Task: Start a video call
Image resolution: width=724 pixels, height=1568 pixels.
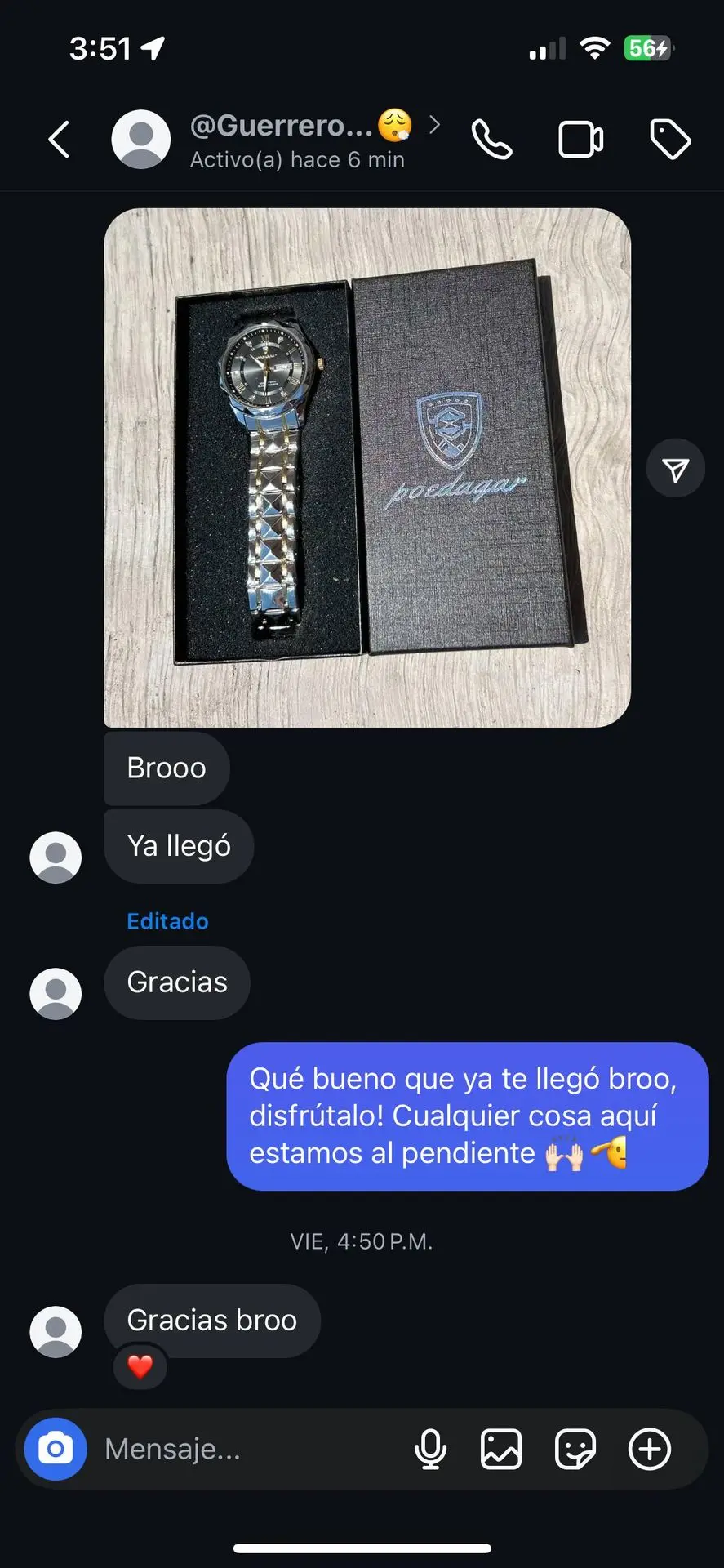Action: click(580, 140)
